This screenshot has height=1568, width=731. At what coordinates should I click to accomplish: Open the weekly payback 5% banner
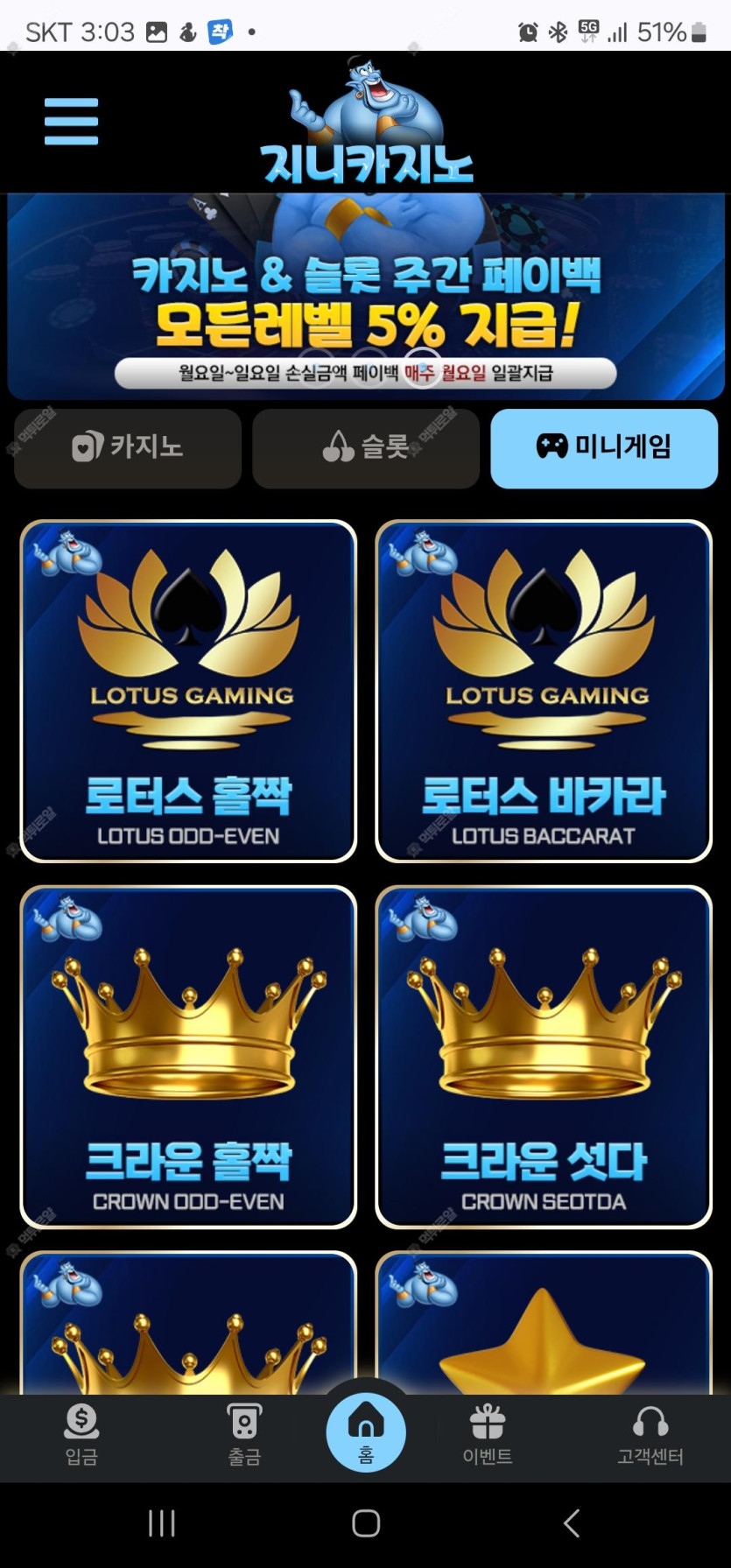365,298
